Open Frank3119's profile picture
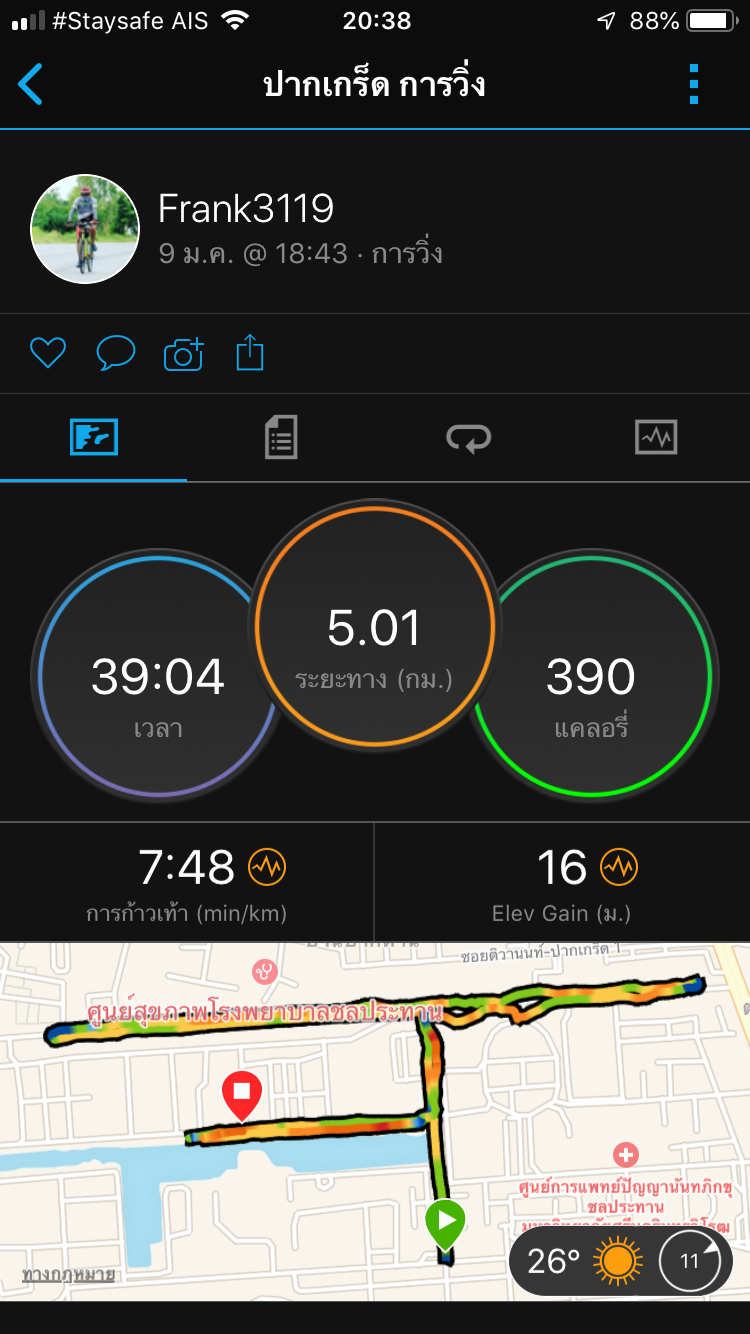 coord(85,229)
